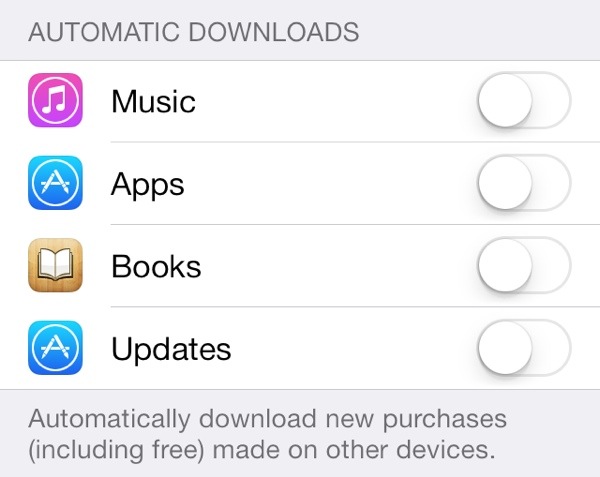Enable automatic downloads for Music
The image size is (600, 477).
click(x=524, y=102)
